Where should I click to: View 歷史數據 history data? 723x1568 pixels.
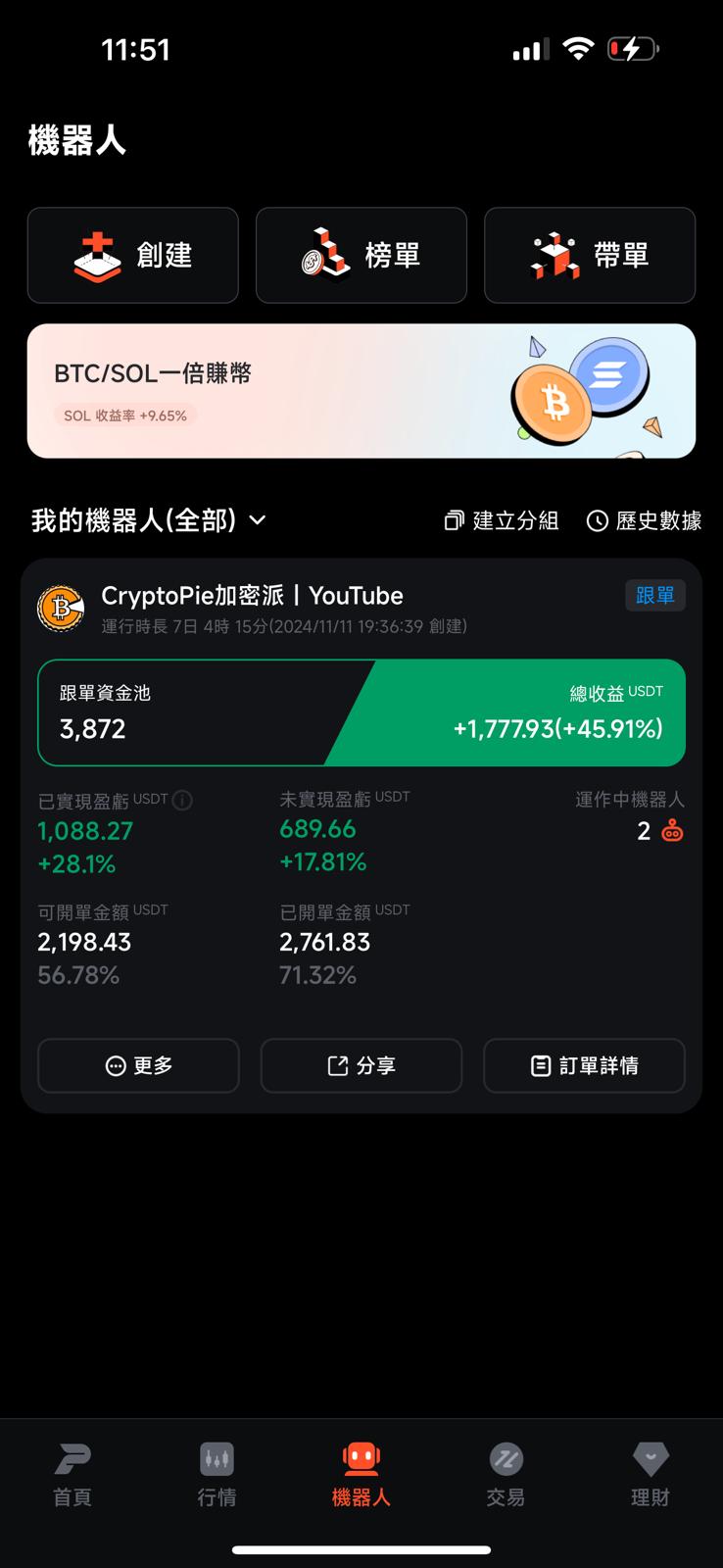[x=644, y=520]
